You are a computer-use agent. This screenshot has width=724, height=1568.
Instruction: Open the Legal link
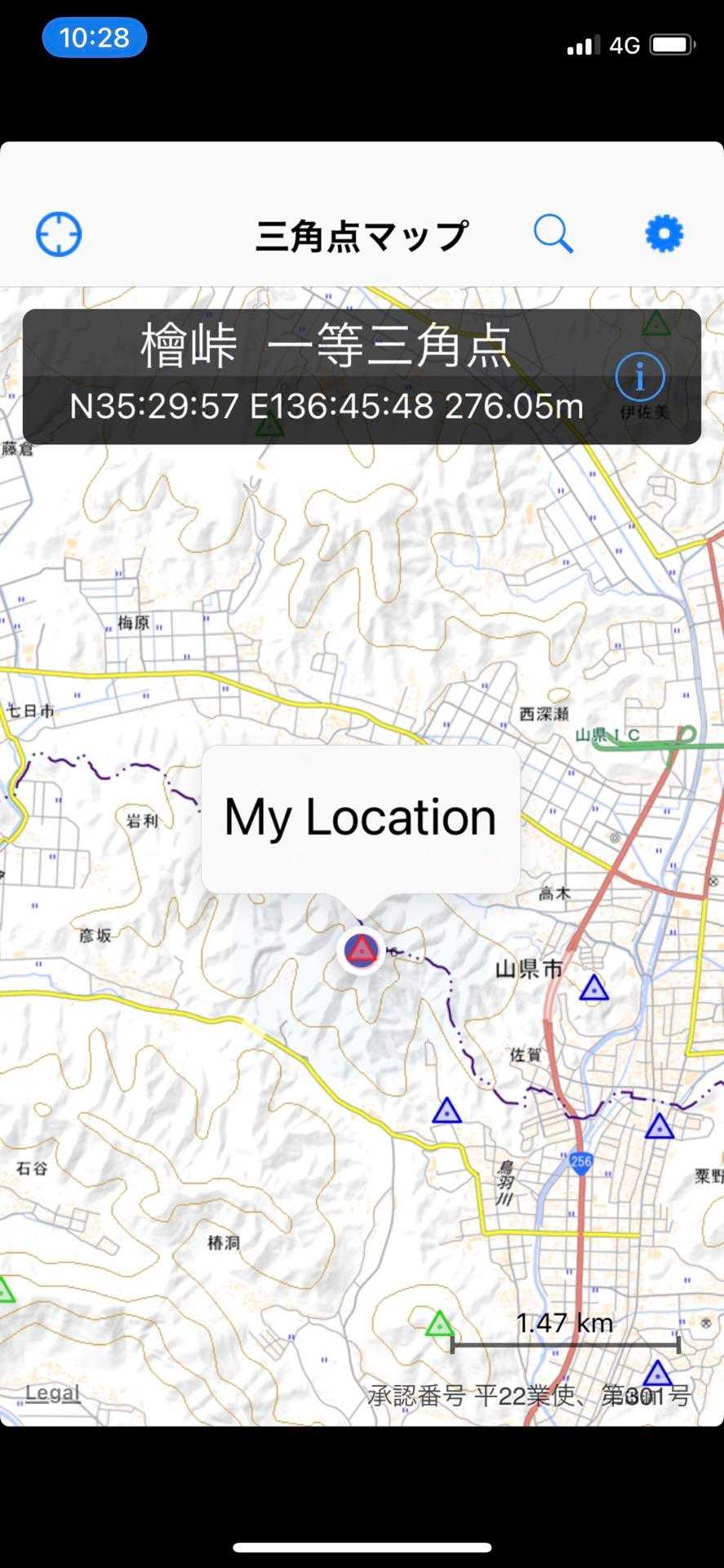(52, 1392)
